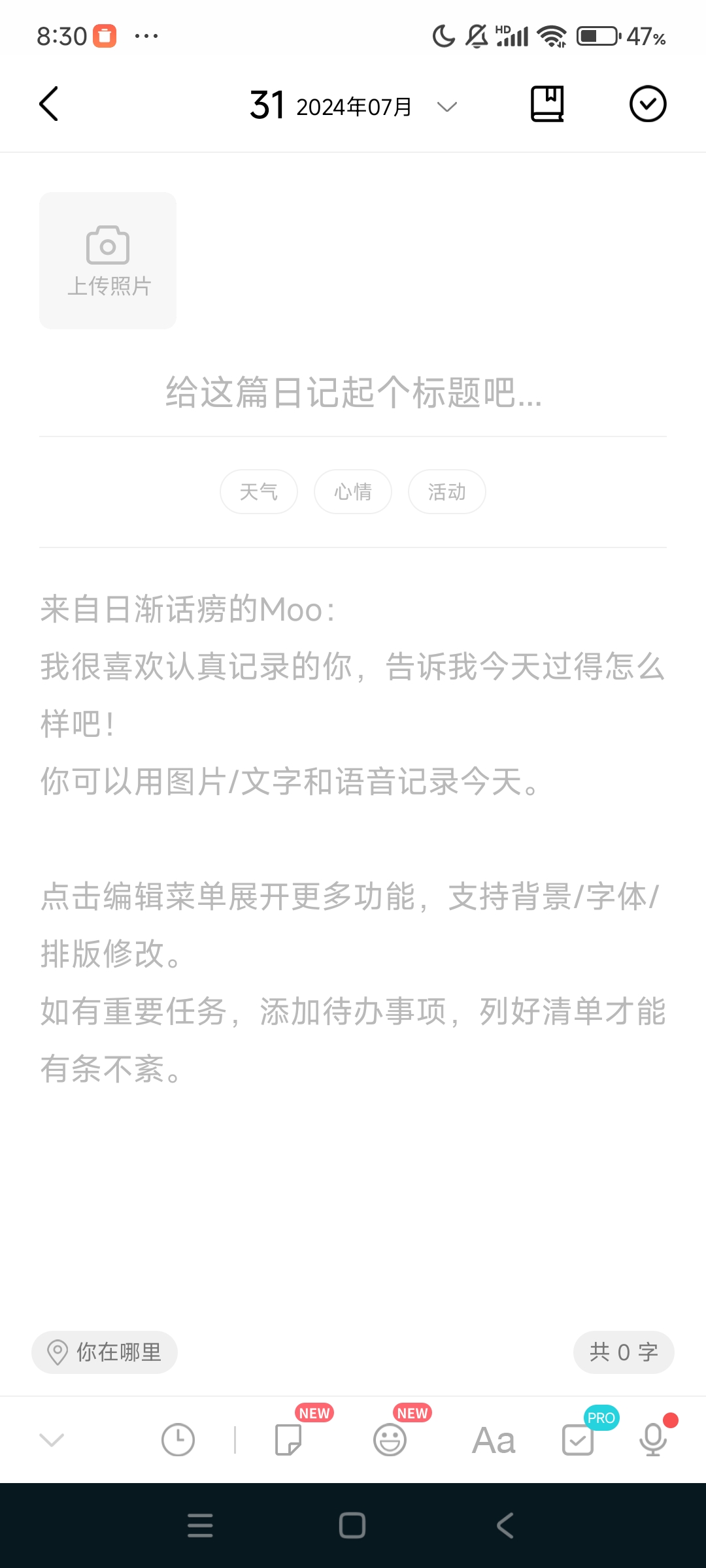The width and height of the screenshot is (706, 1568).
Task: Add a to-do checklist item
Action: point(578,1440)
